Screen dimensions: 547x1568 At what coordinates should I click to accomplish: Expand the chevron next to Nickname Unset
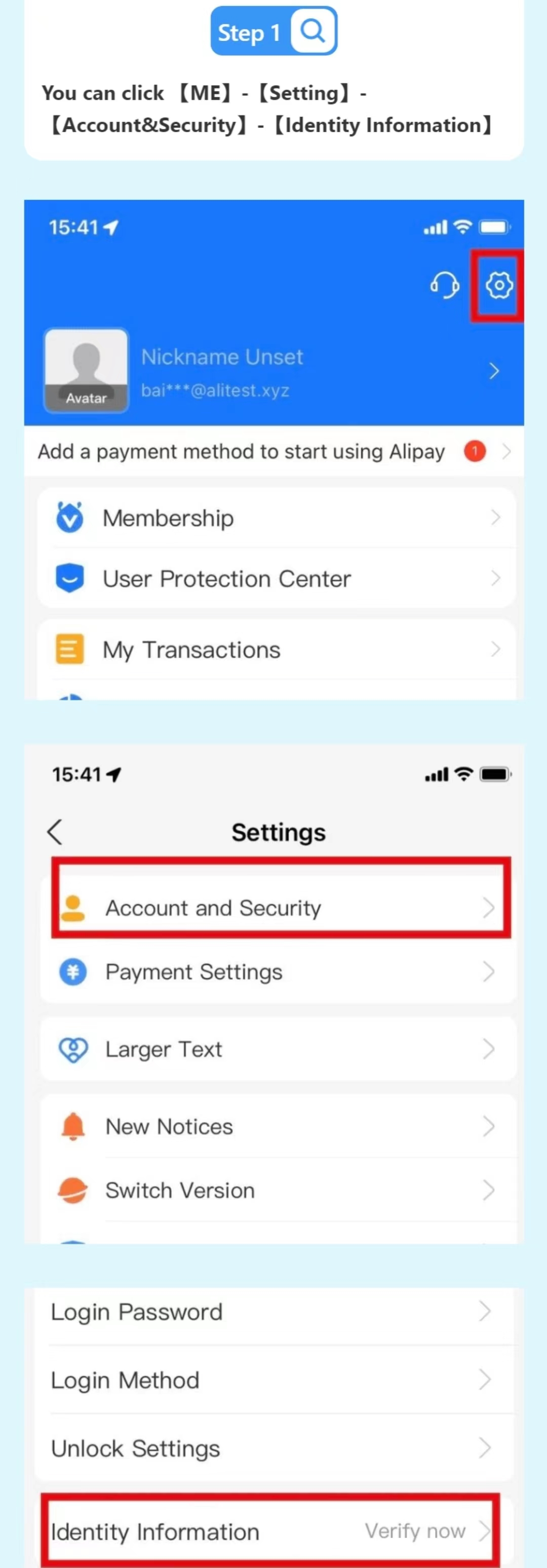494,371
